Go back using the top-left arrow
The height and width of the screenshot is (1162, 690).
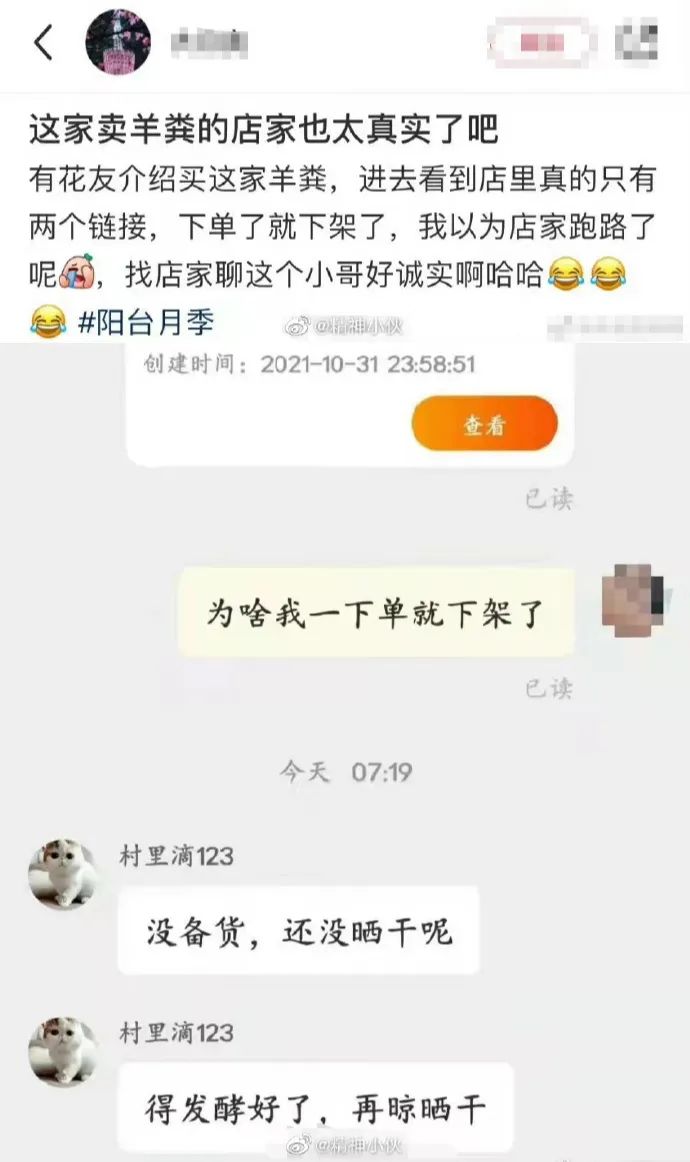(43, 44)
